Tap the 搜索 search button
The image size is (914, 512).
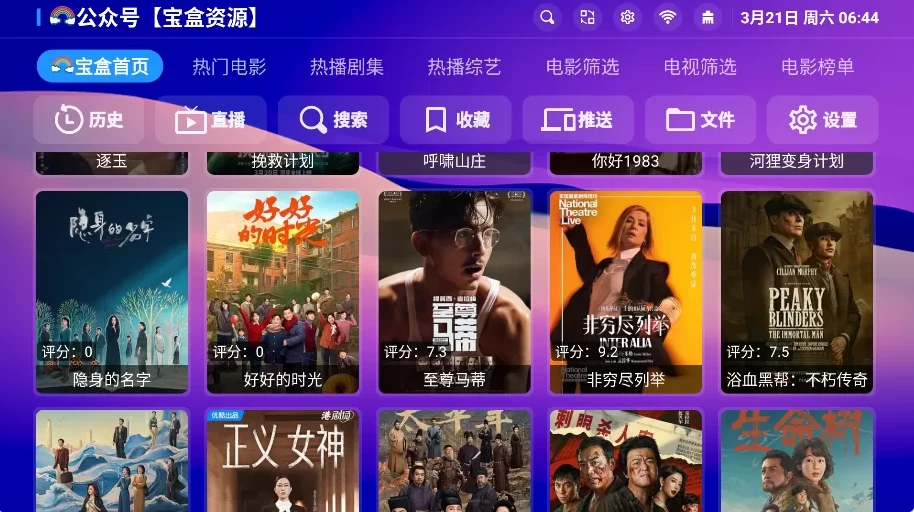click(334, 120)
